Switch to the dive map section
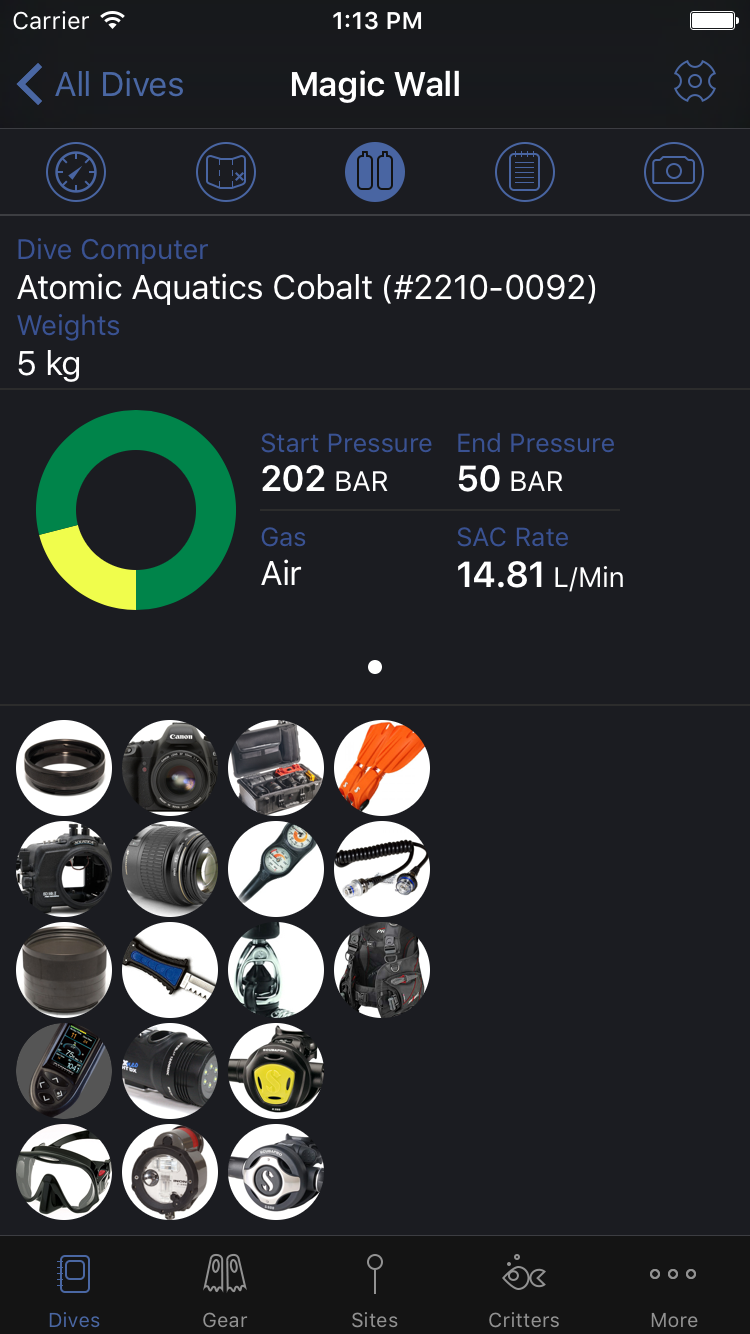The height and width of the screenshot is (1334, 750). pos(226,172)
